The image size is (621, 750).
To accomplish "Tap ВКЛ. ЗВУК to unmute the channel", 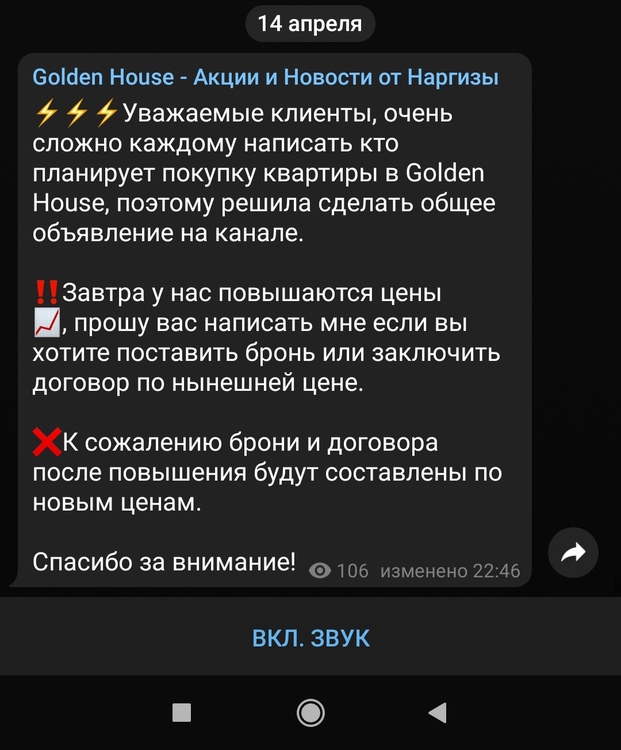I will pos(310,638).
